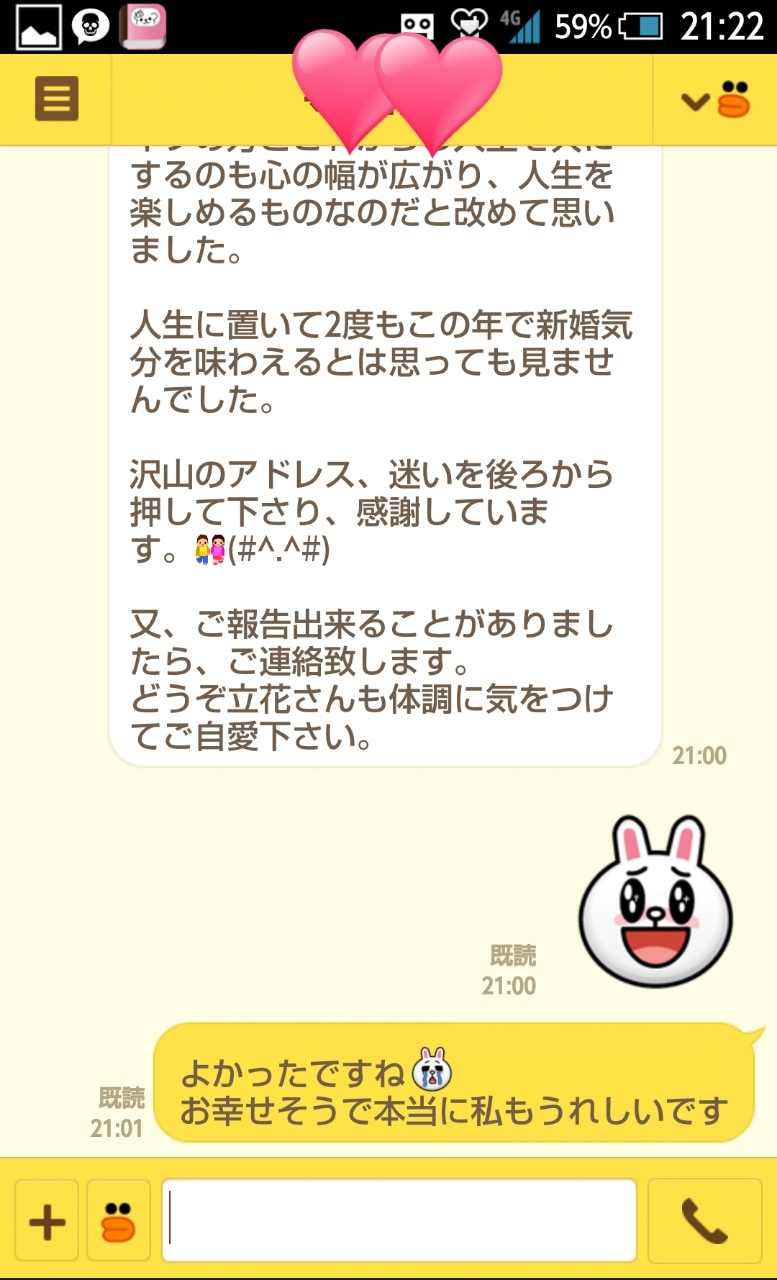The width and height of the screenshot is (777, 1280).
Task: Tap the plus attachment button
Action: (47, 1221)
